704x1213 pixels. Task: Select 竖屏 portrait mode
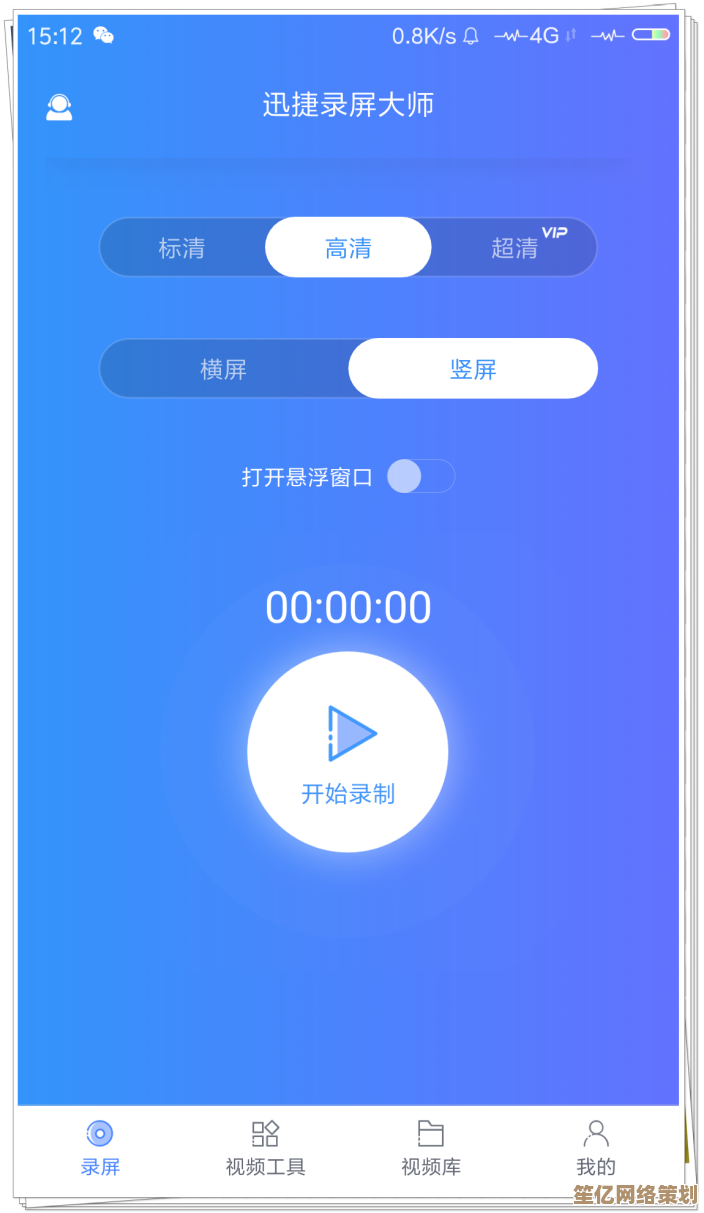tap(473, 369)
